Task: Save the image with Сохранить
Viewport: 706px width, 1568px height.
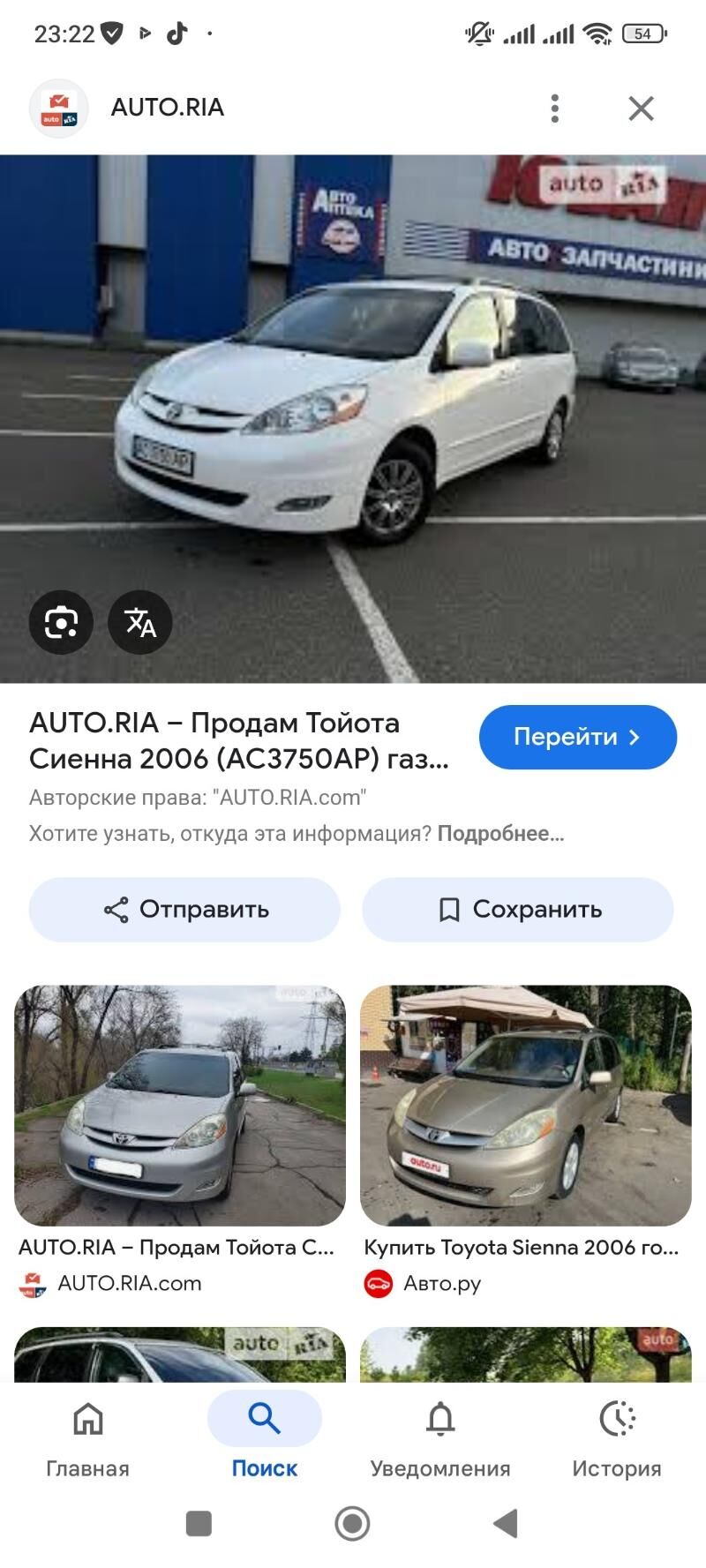Action: point(518,910)
